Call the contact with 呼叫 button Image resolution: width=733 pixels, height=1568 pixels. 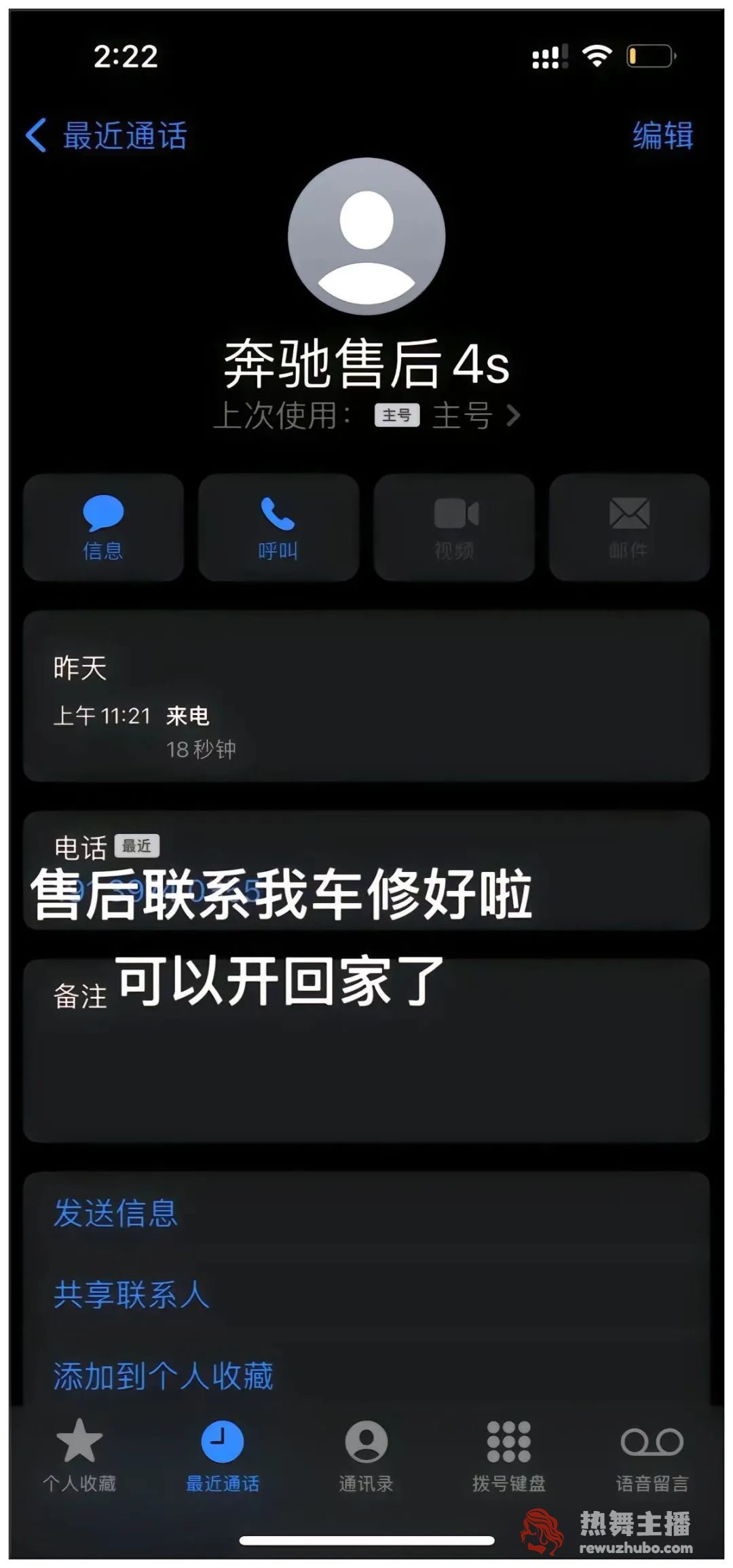pos(278,527)
